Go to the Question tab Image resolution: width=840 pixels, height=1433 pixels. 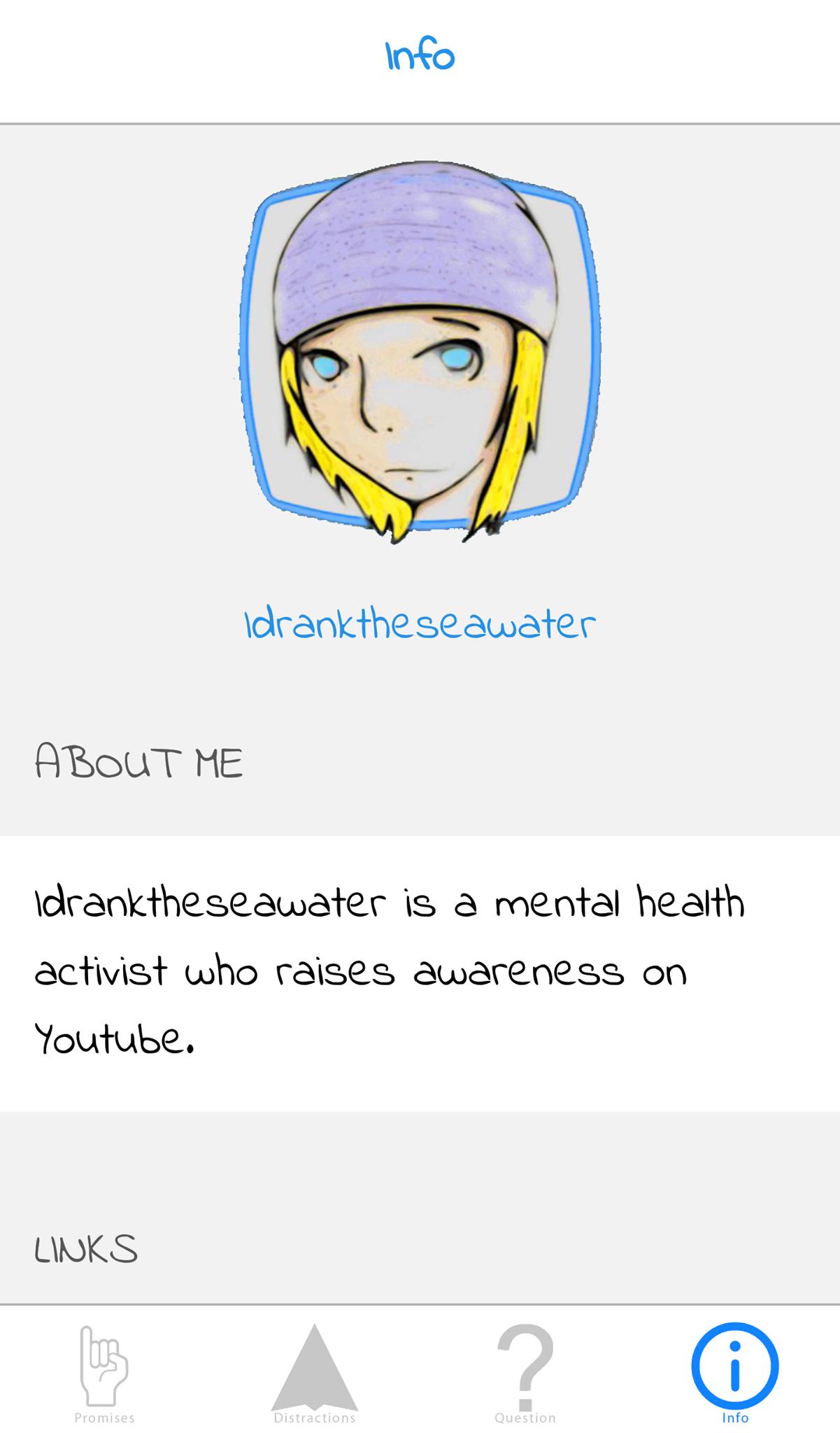[x=525, y=1374]
